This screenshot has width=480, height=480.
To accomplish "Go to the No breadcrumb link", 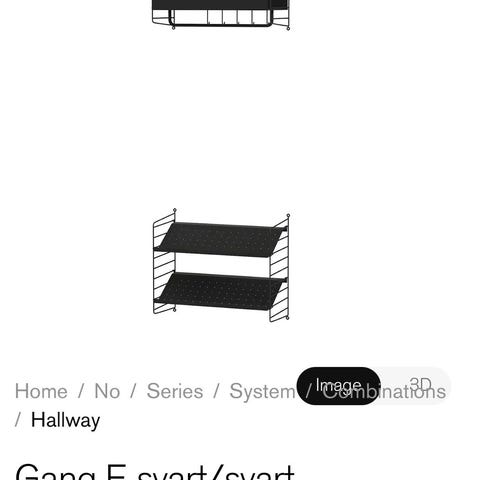I will [x=107, y=391].
